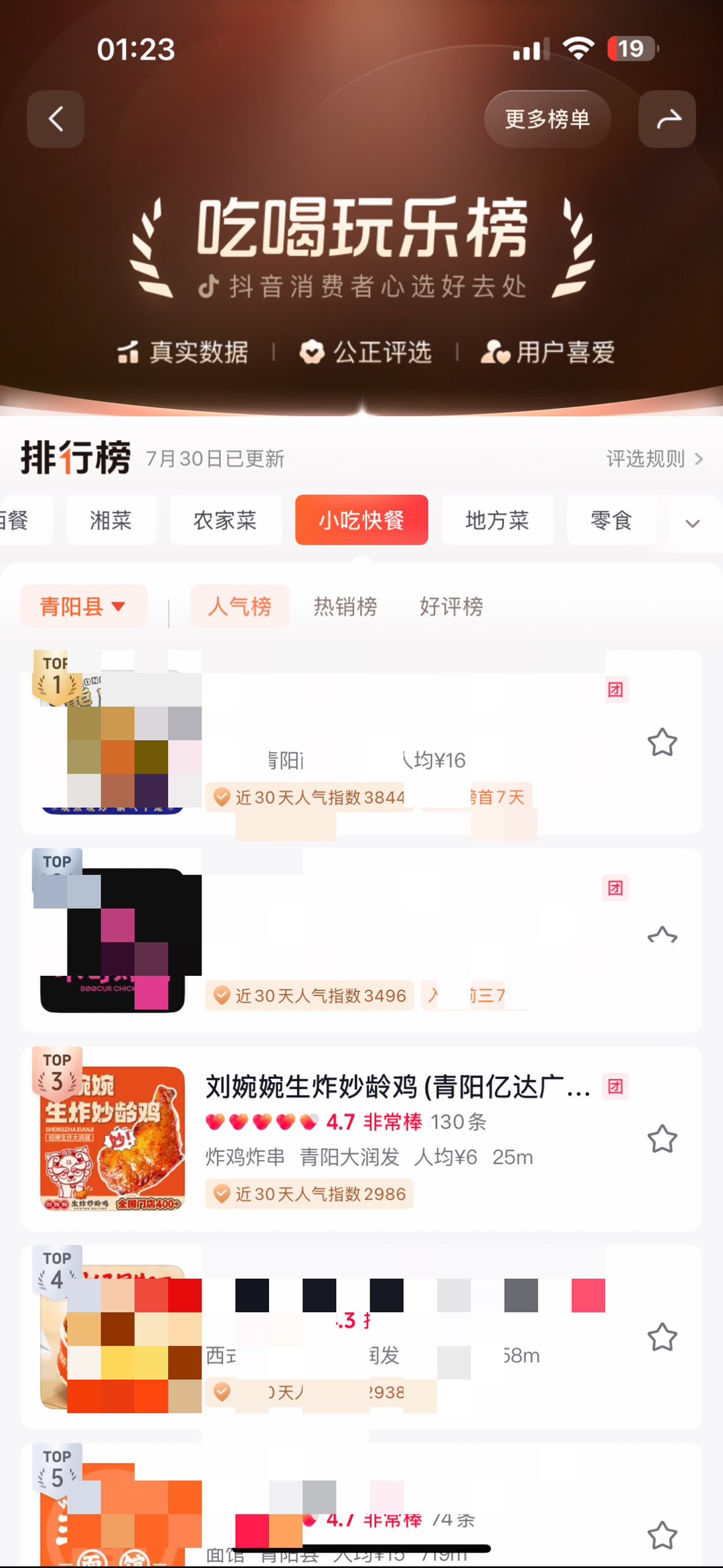Star the TOP 4 ranked shop
The width and height of the screenshot is (723, 1568).
[x=662, y=1337]
